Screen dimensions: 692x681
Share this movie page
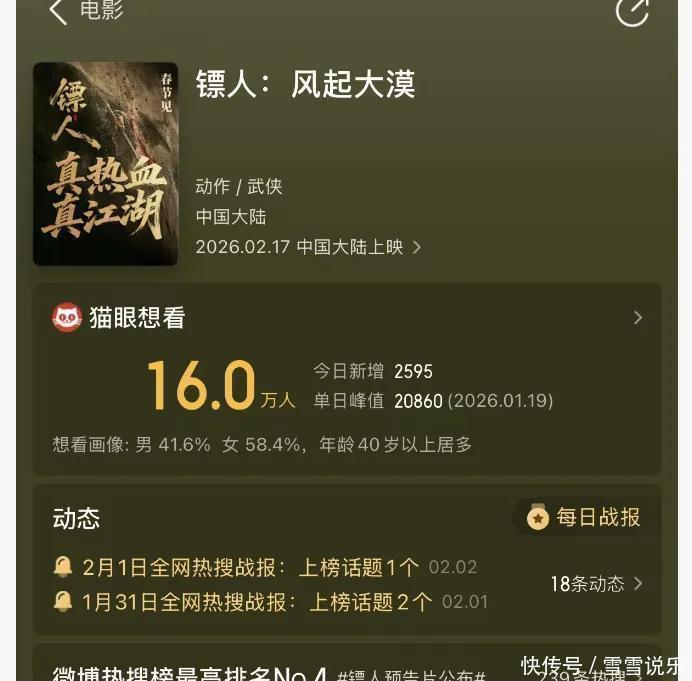[631, 11]
